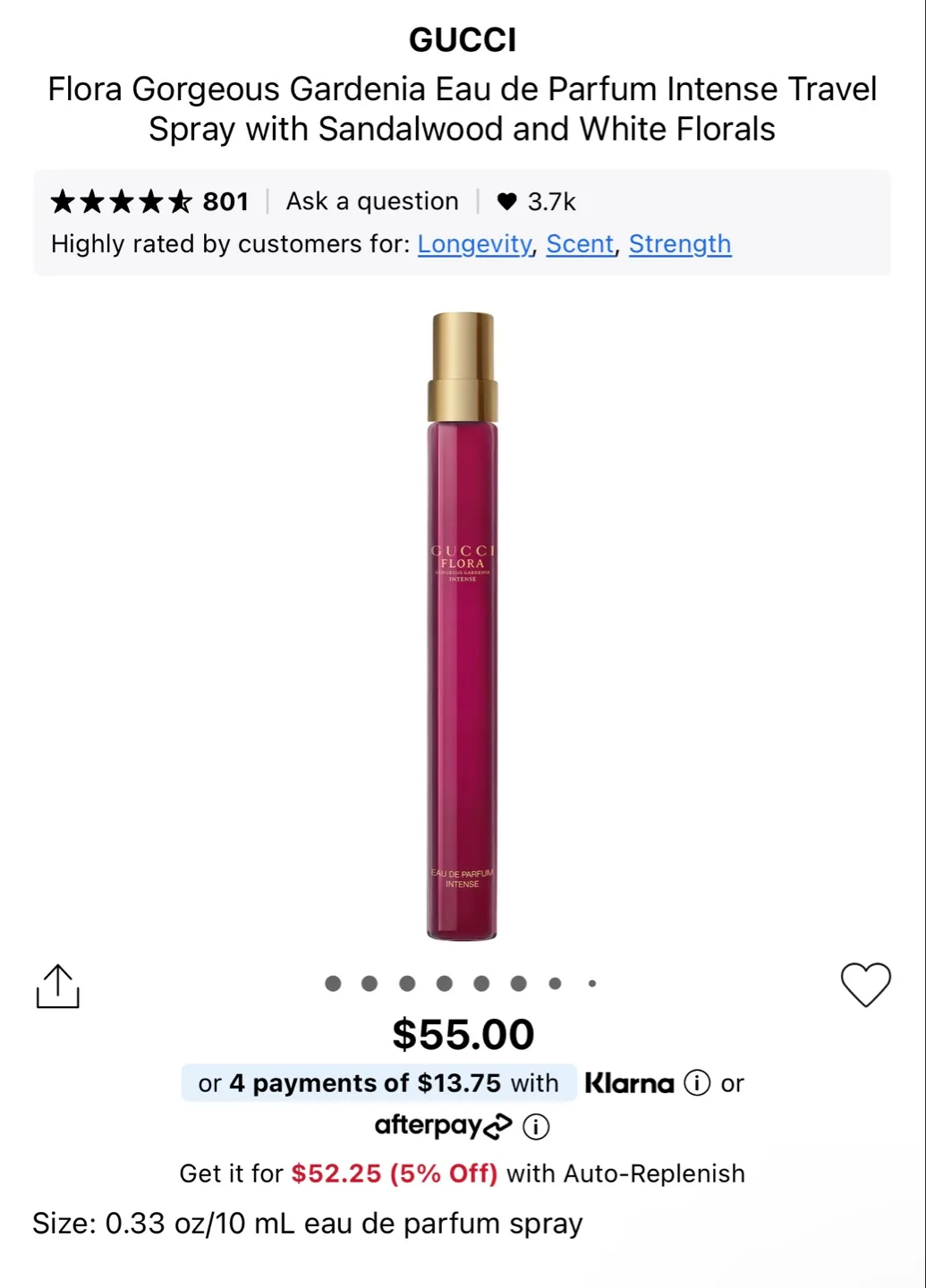Click the Klarna logo
This screenshot has width=926, height=1288.
[x=629, y=1082]
